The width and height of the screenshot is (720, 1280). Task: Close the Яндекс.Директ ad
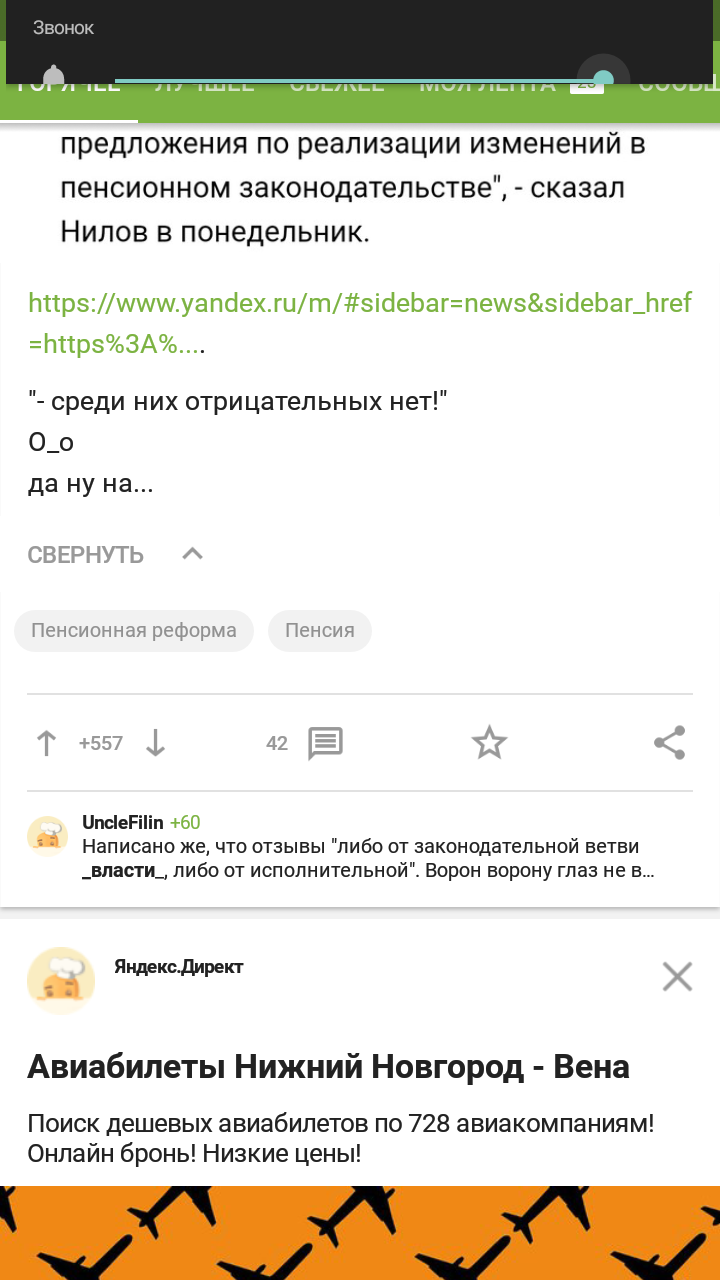click(677, 976)
